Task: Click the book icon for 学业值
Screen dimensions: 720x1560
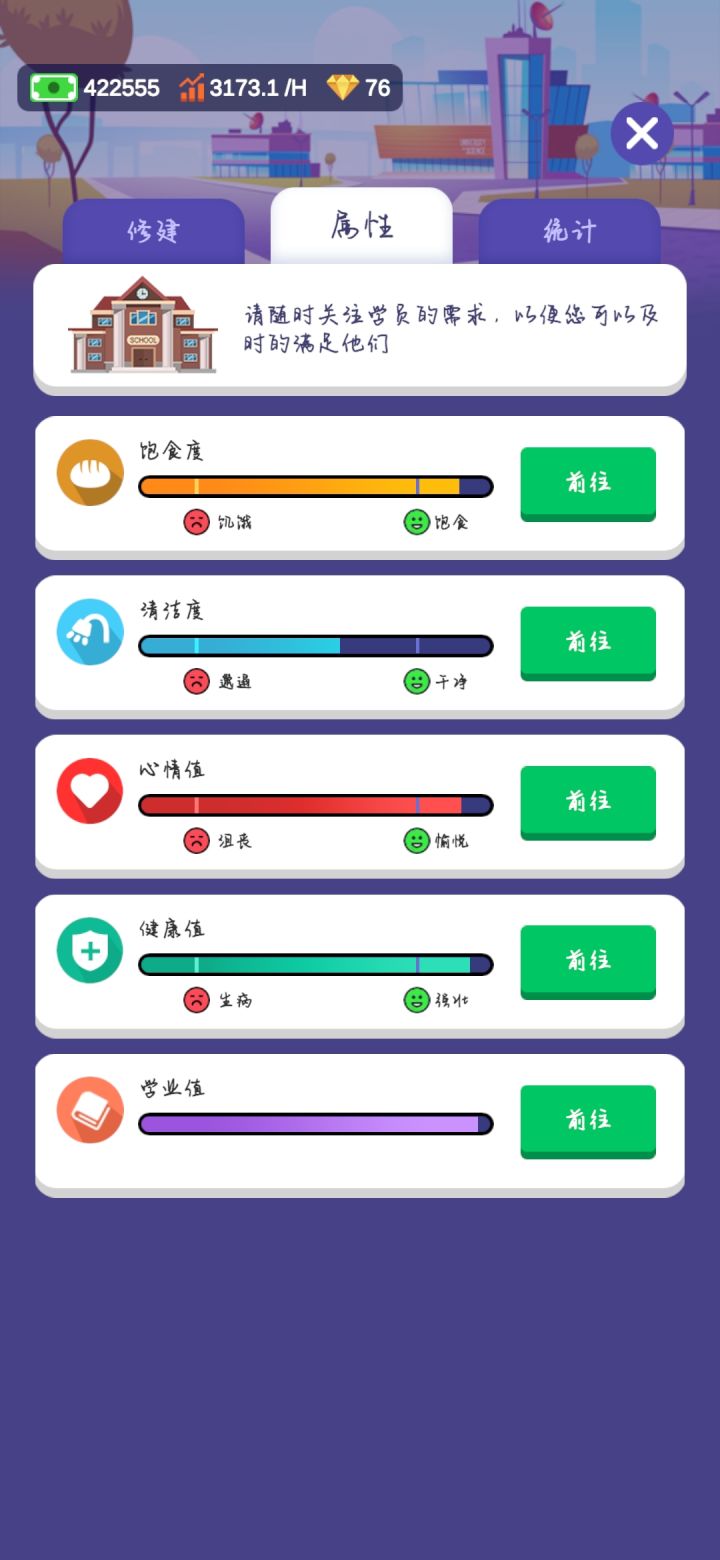Action: click(90, 1108)
